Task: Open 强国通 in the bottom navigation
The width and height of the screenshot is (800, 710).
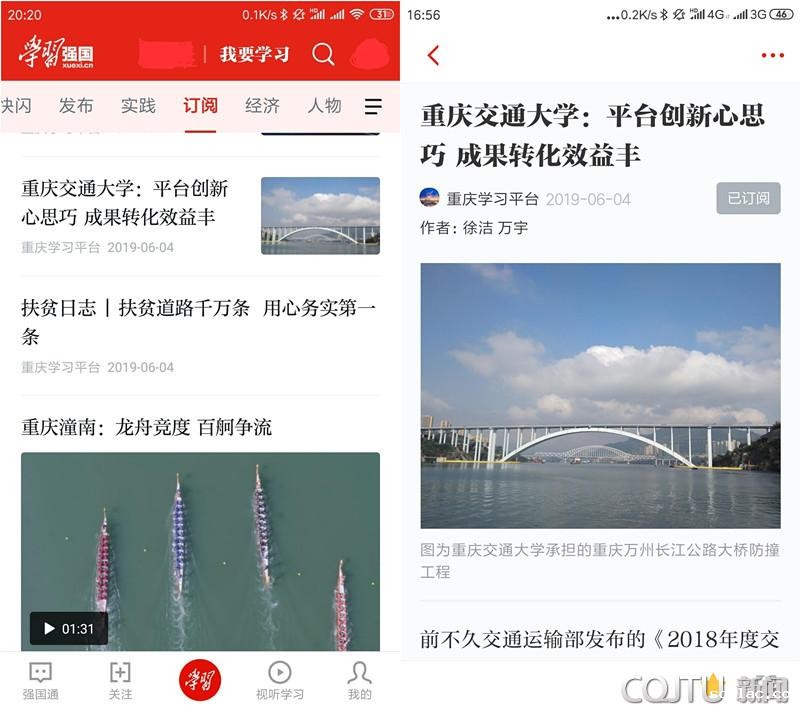Action: 41,680
